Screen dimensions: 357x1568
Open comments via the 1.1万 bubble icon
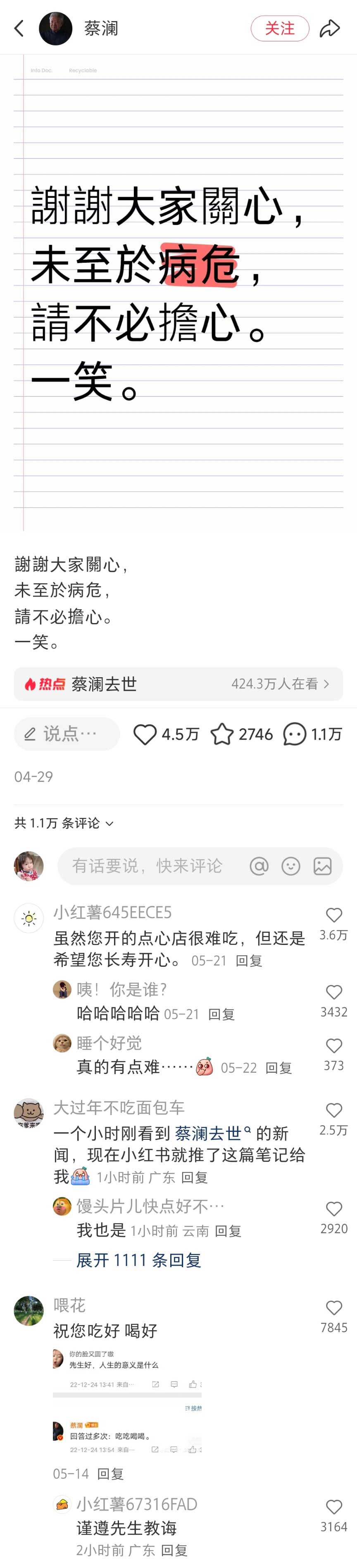(x=295, y=734)
